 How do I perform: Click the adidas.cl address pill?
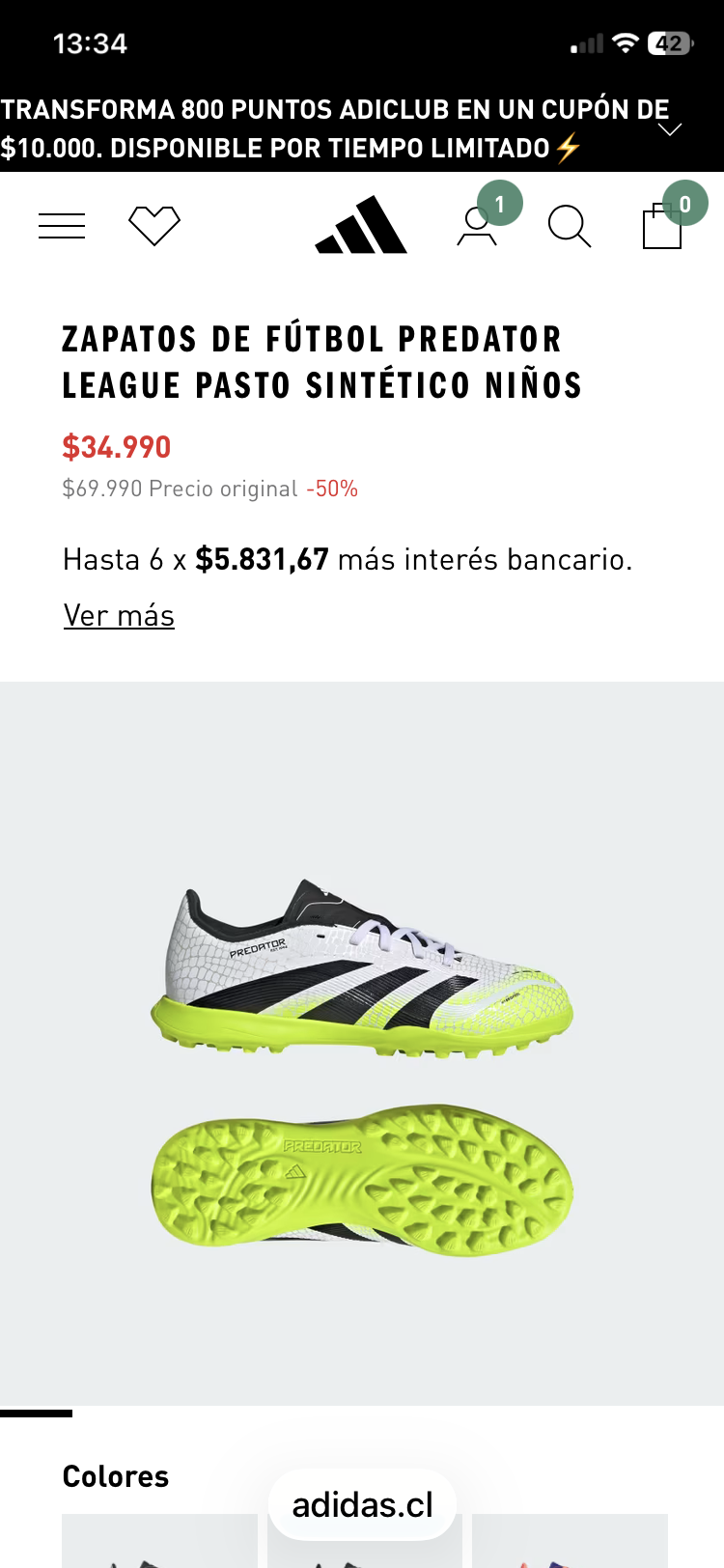pyautogui.click(x=362, y=1503)
